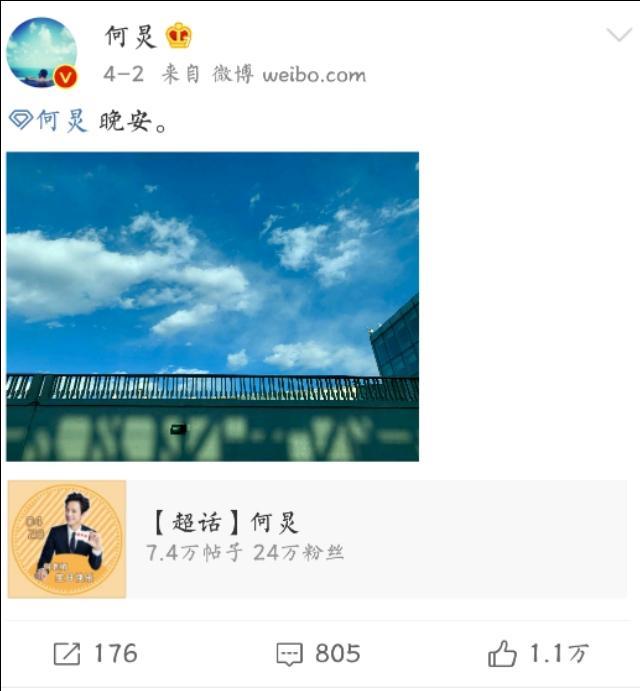Image resolution: width=640 pixels, height=691 pixels.
Task: Open the 805 comments
Action: point(318,654)
